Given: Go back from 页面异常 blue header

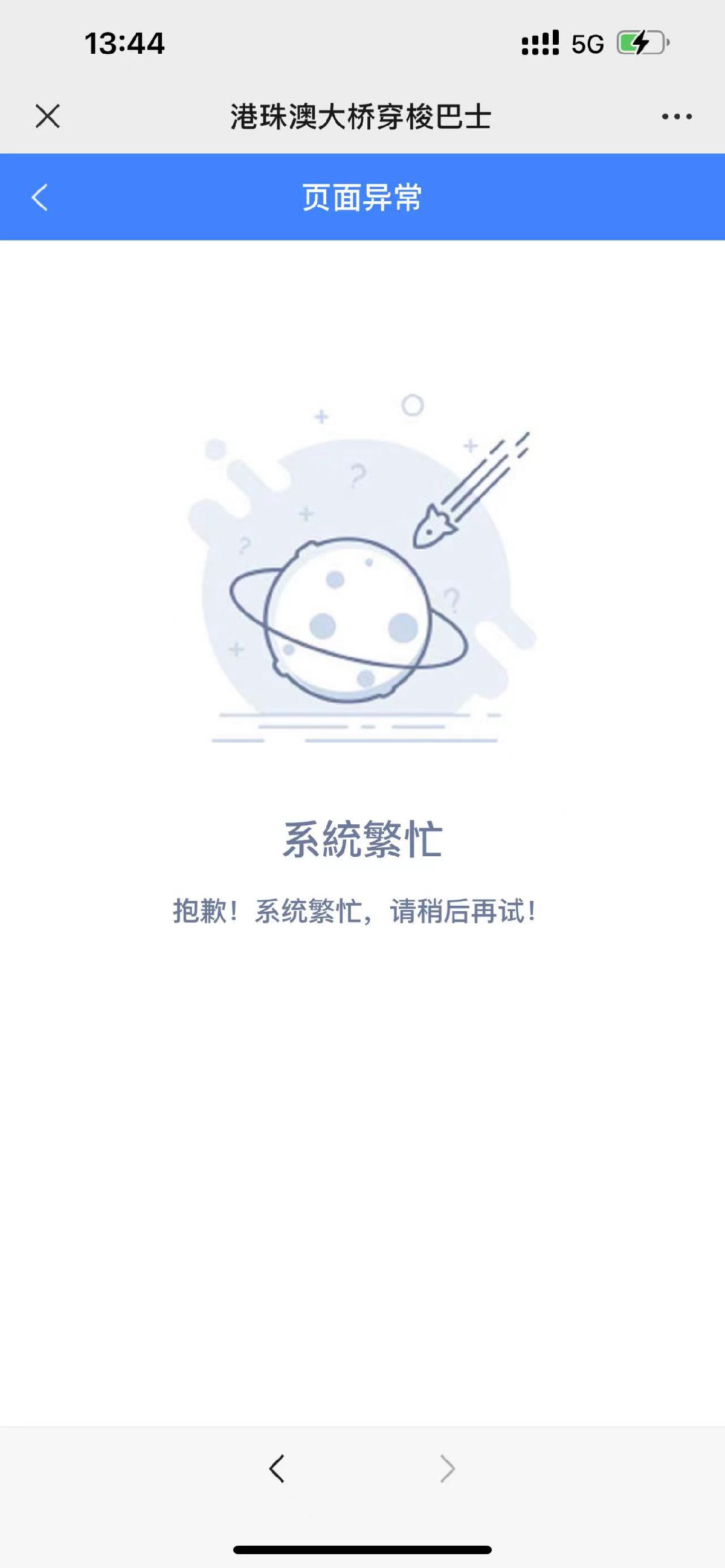Looking at the screenshot, I should [x=39, y=197].
